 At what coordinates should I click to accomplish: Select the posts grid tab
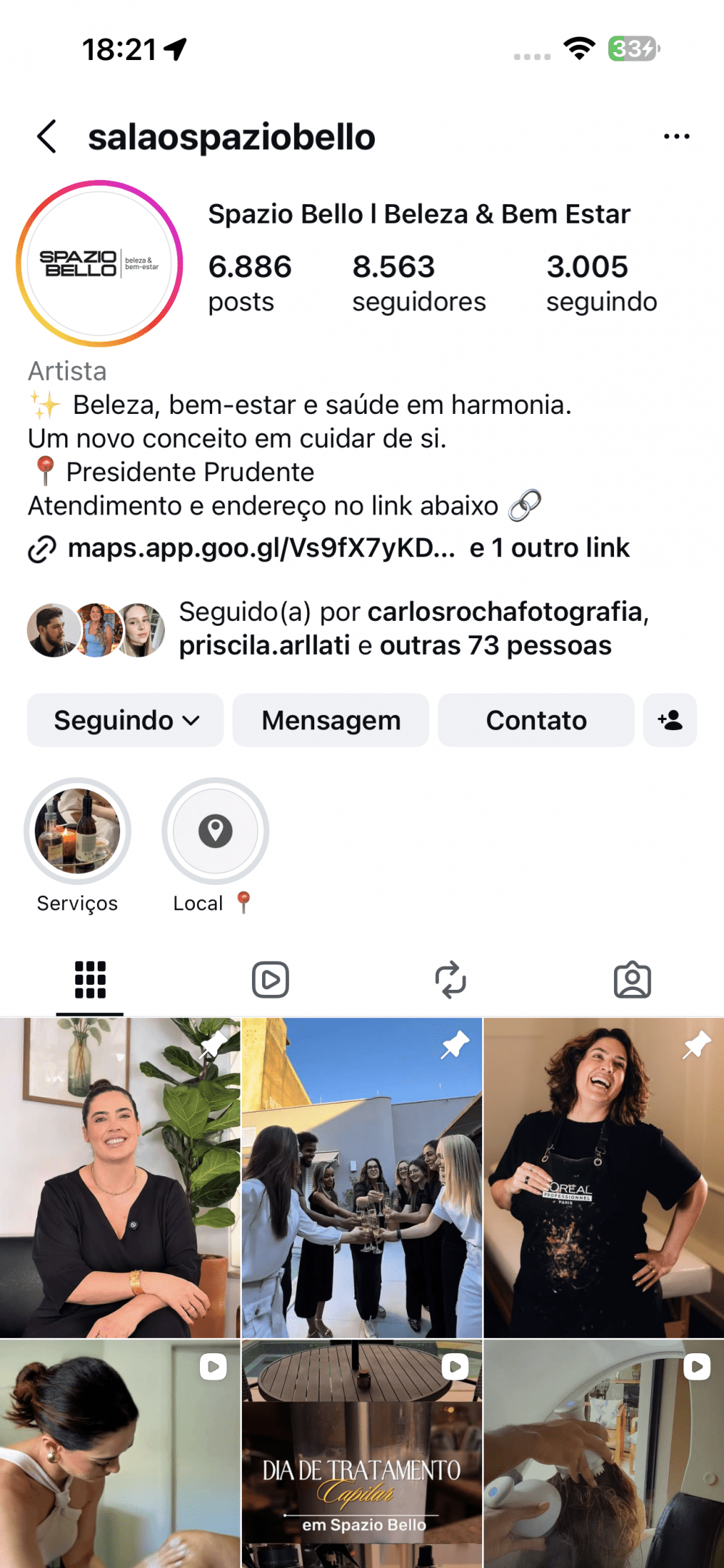(x=90, y=980)
